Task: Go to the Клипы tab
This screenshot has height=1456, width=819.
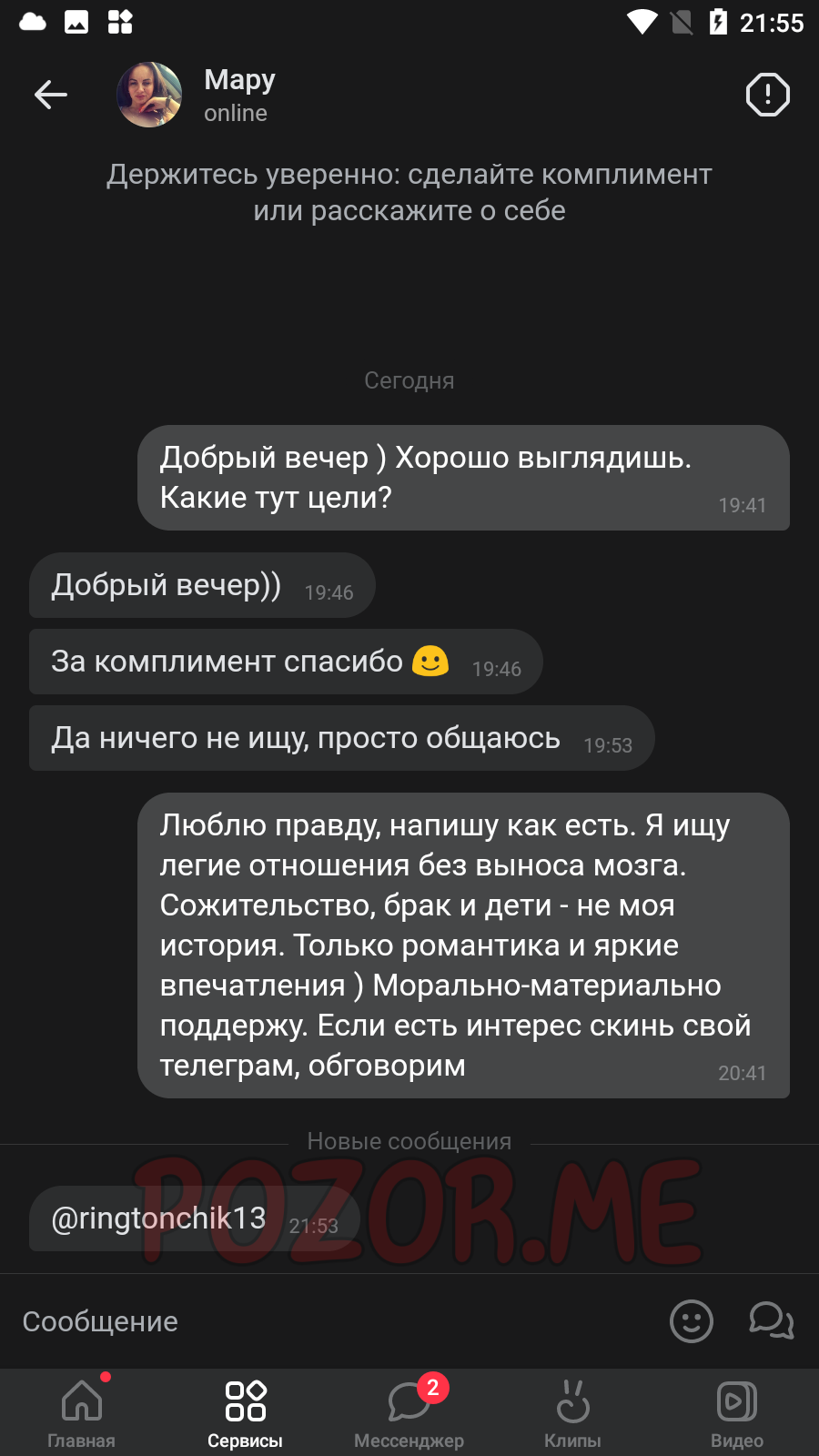Action: 573,1413
